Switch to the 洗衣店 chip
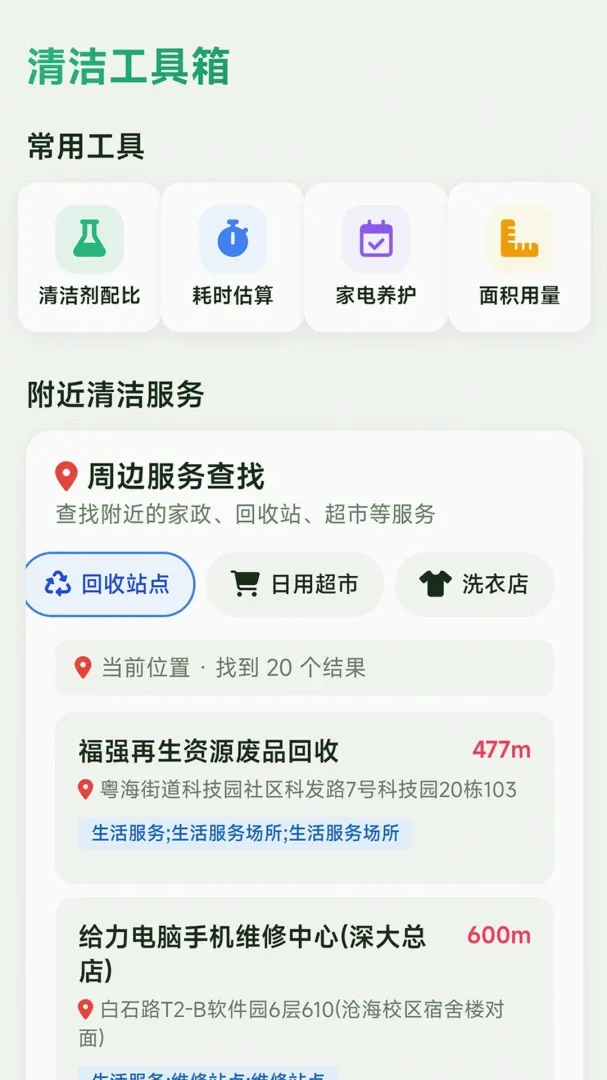 tap(474, 584)
